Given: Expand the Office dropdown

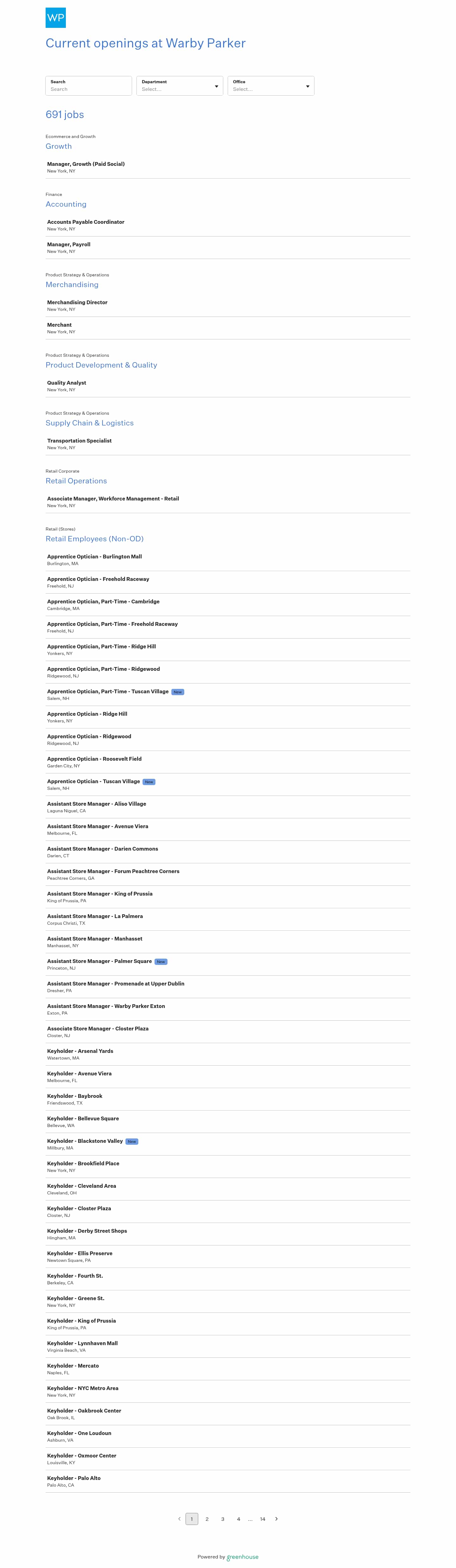Looking at the screenshot, I should [x=271, y=86].
